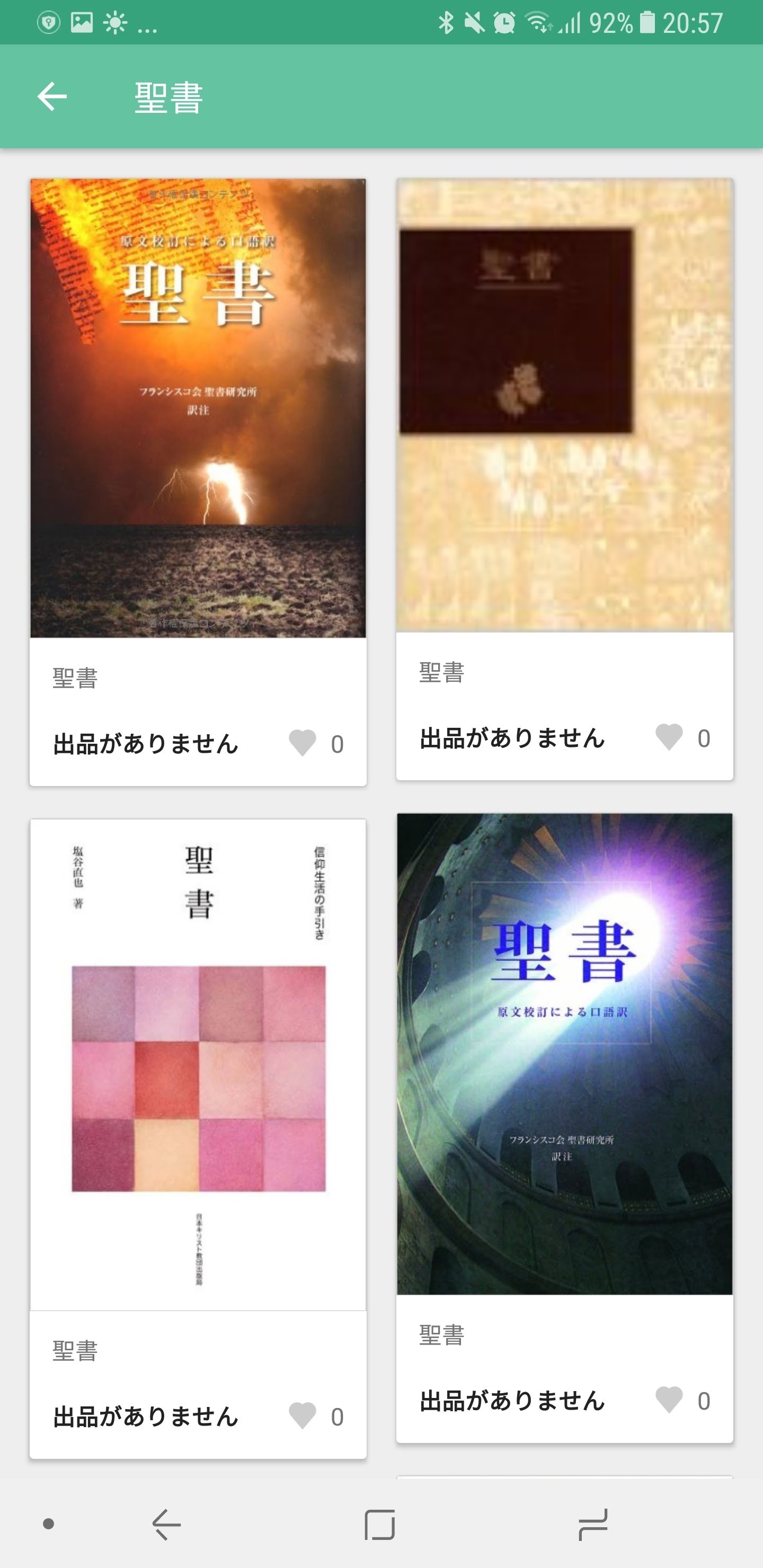Open the 聖書 book with the blue dome cover
The width and height of the screenshot is (763, 1568).
click(564, 1053)
